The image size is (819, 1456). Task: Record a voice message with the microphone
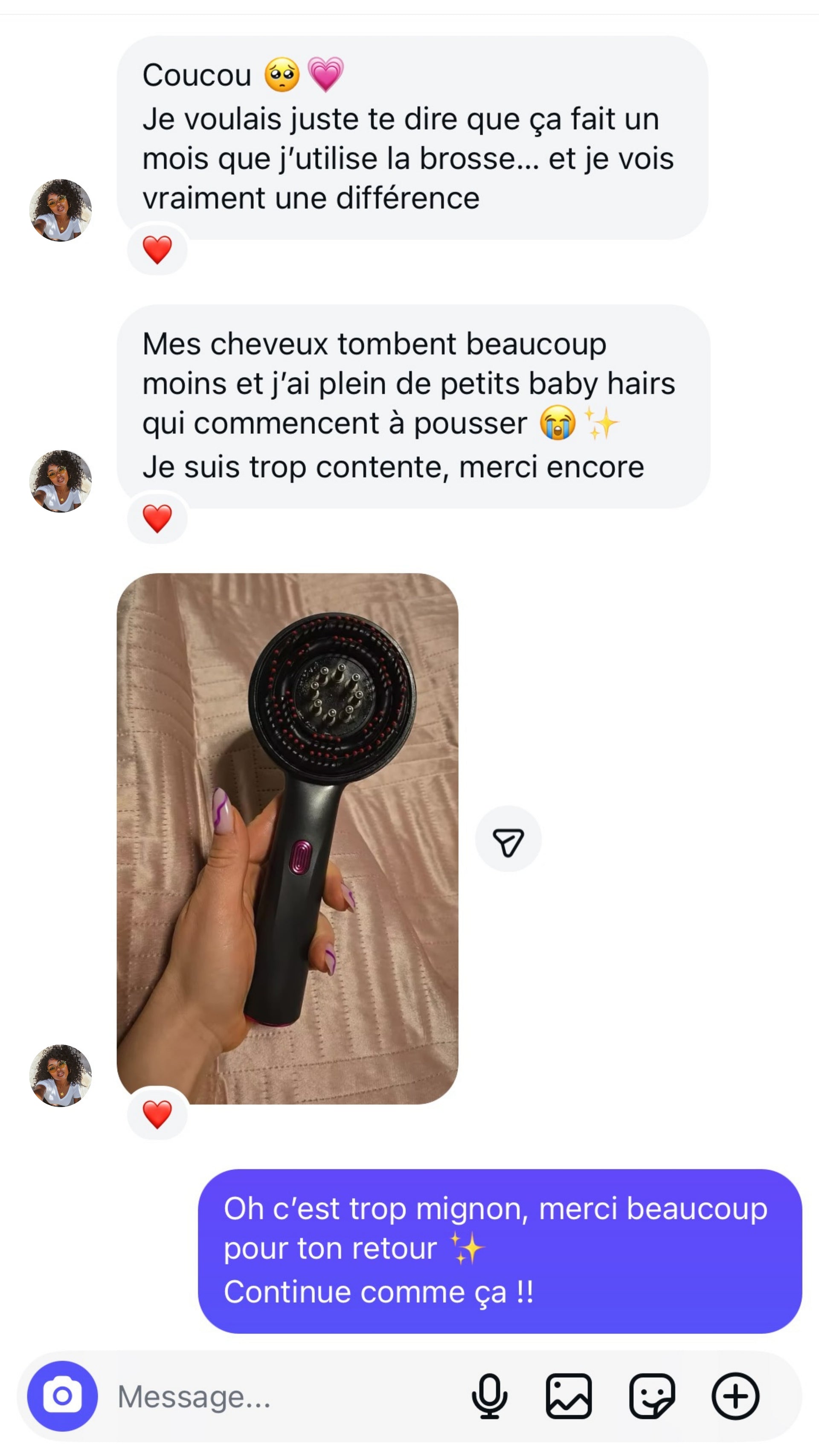pos(489,1396)
